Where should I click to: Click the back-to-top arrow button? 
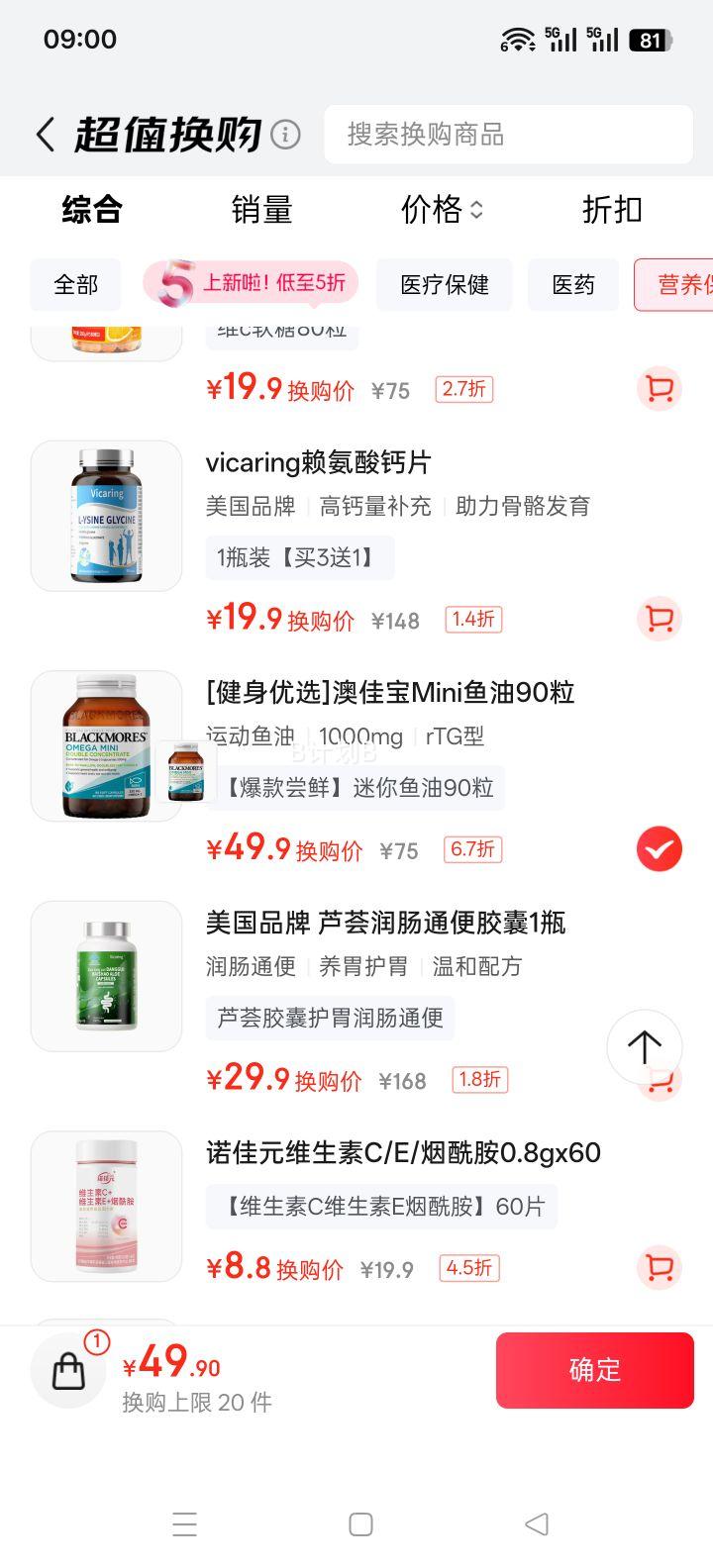point(644,1048)
